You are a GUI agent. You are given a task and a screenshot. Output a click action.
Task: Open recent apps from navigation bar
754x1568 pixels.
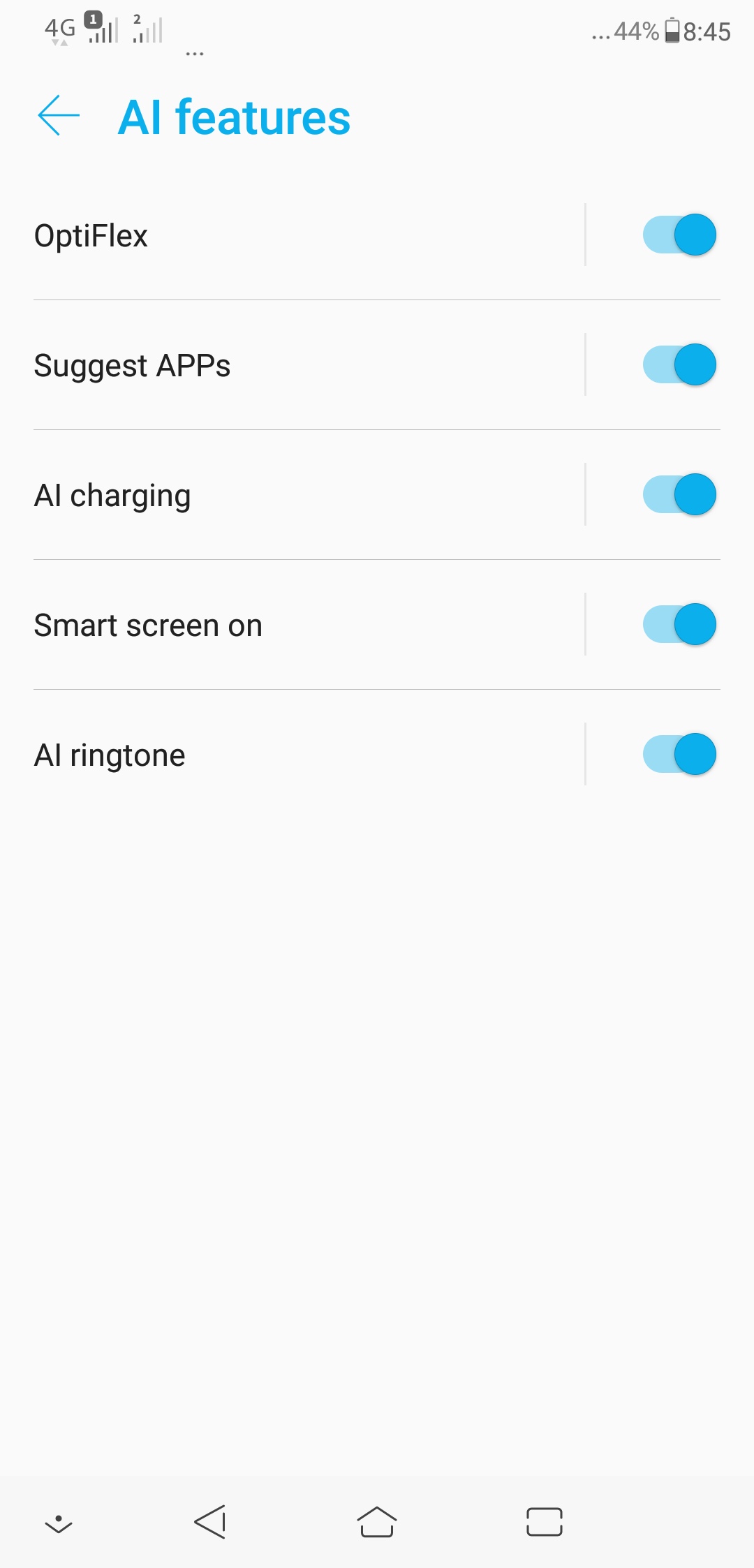545,1522
